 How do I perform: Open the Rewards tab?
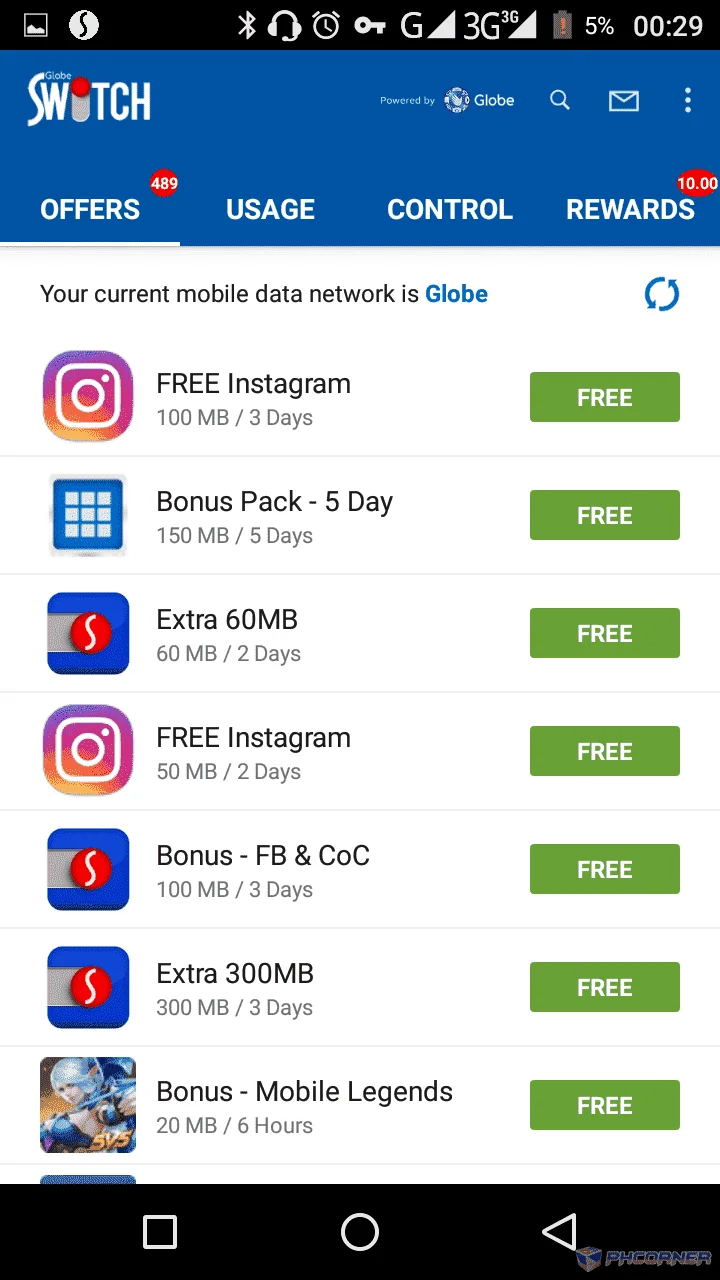[x=630, y=209]
